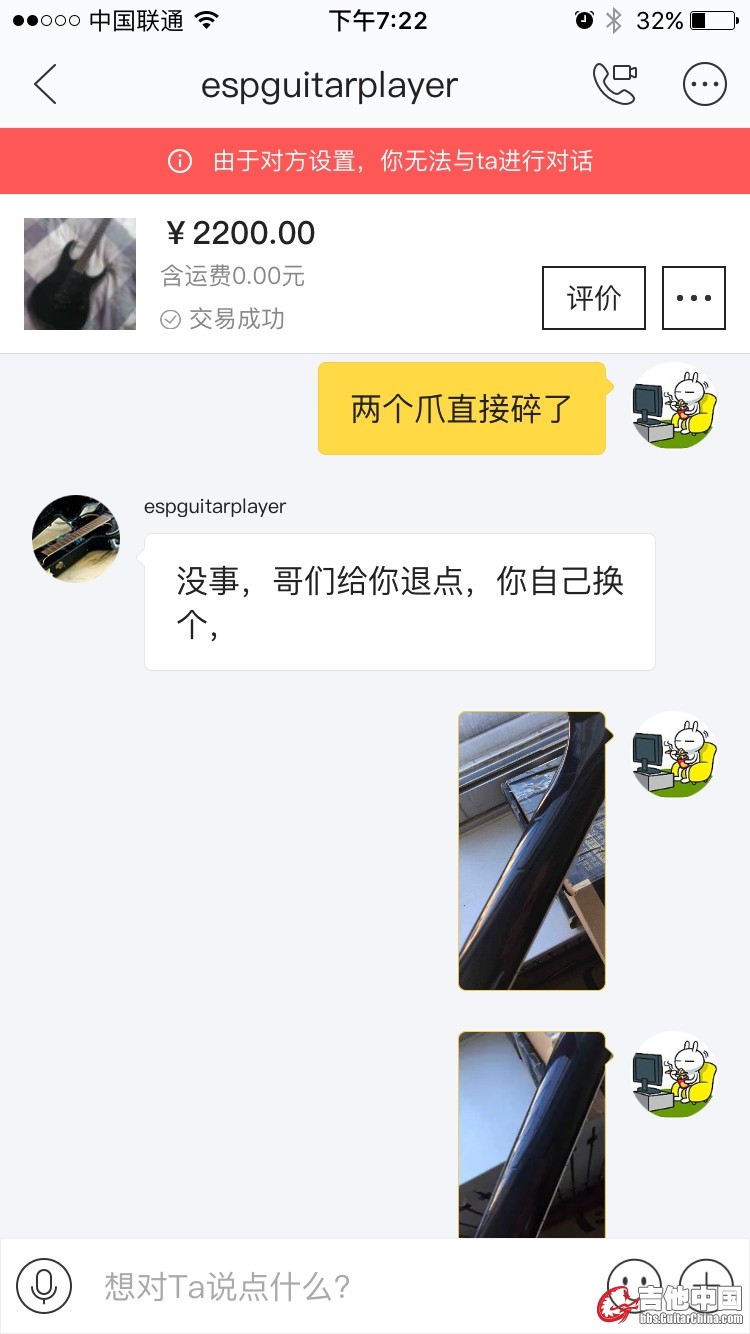Open the second sent guitar photo
Viewport: 750px width, 1334px height.
[532, 1135]
